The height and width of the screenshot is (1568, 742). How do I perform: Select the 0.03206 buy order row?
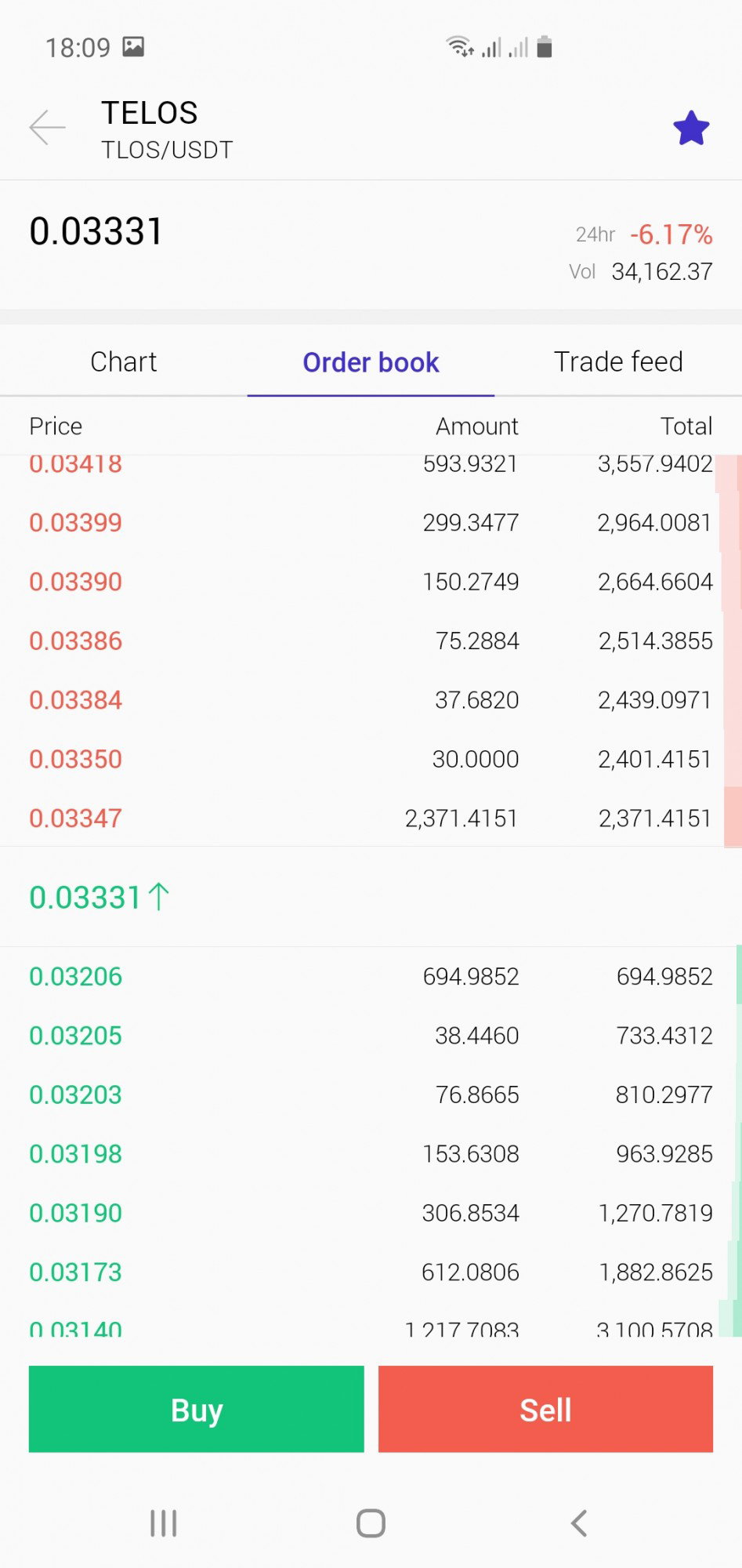tap(371, 976)
